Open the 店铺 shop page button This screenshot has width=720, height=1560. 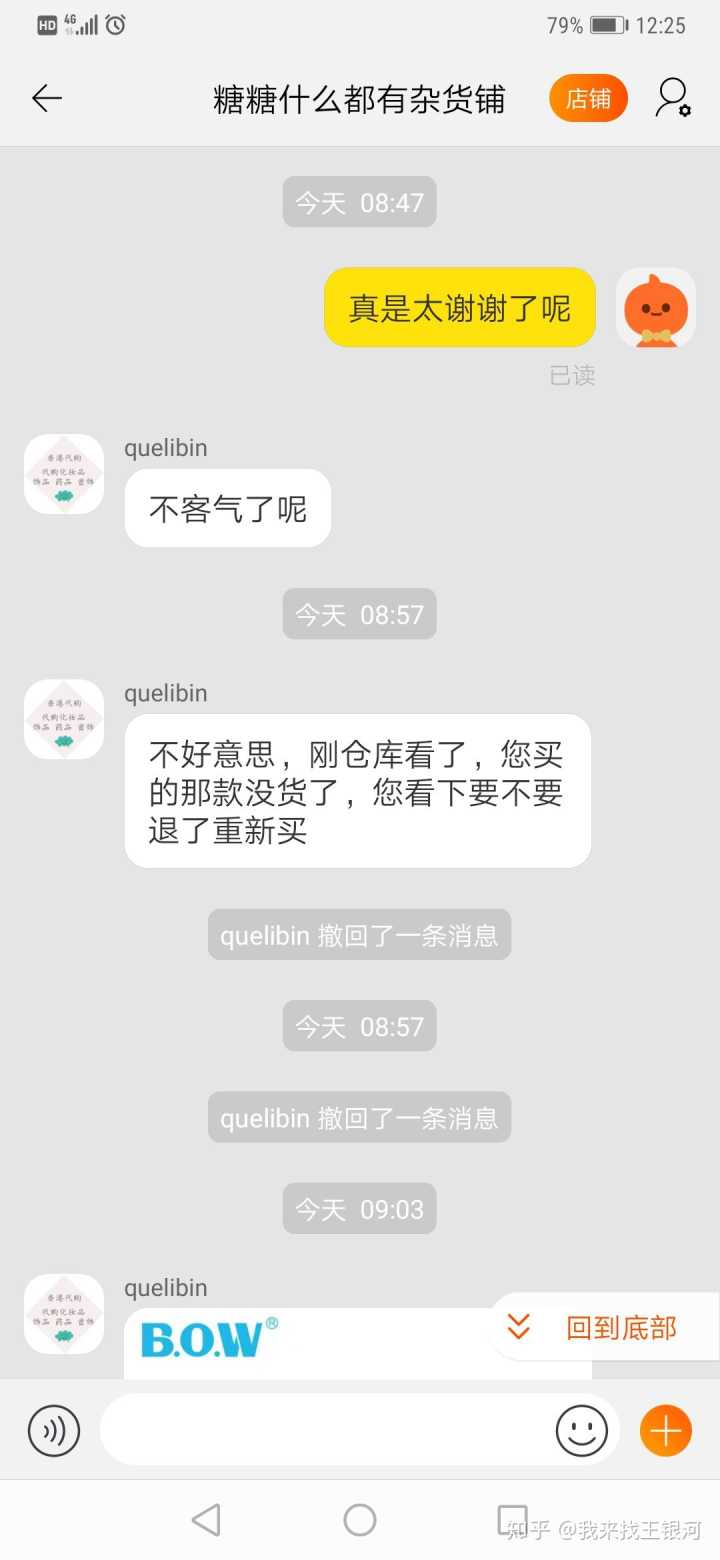[588, 98]
